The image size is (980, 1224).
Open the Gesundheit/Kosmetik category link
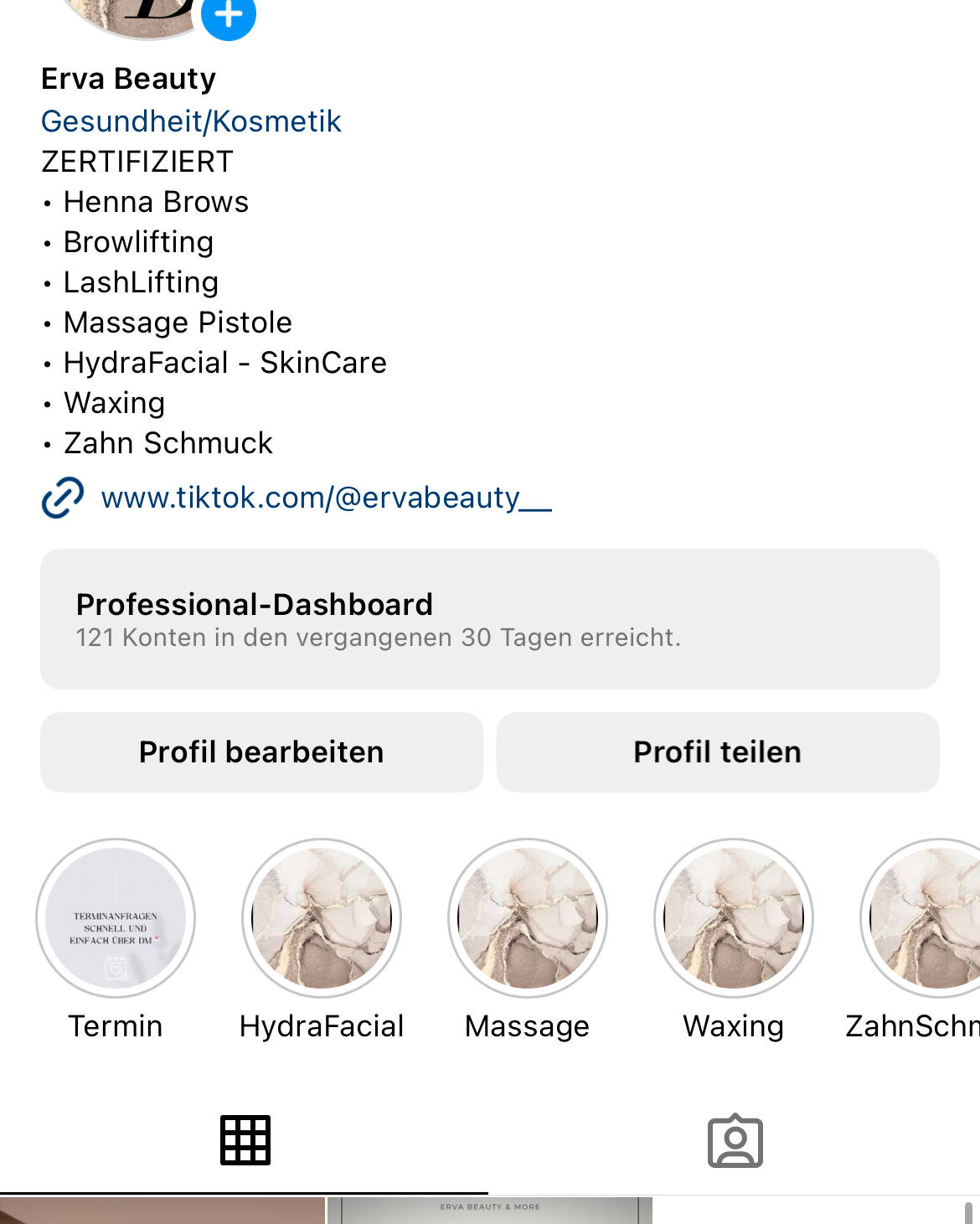coord(191,121)
